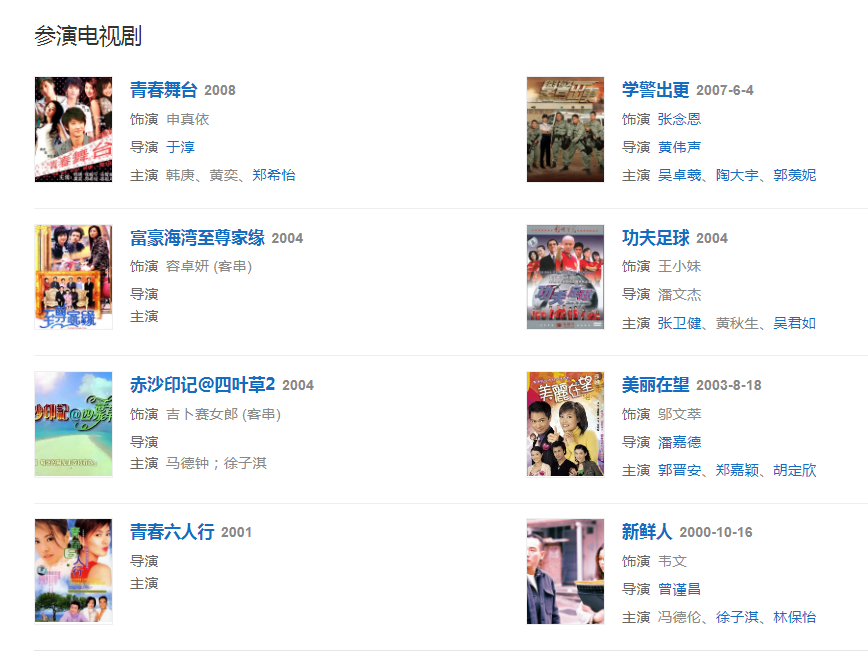This screenshot has height=651, width=868.
Task: Open actor 郑希怡's page
Action: pyautogui.click(x=274, y=175)
